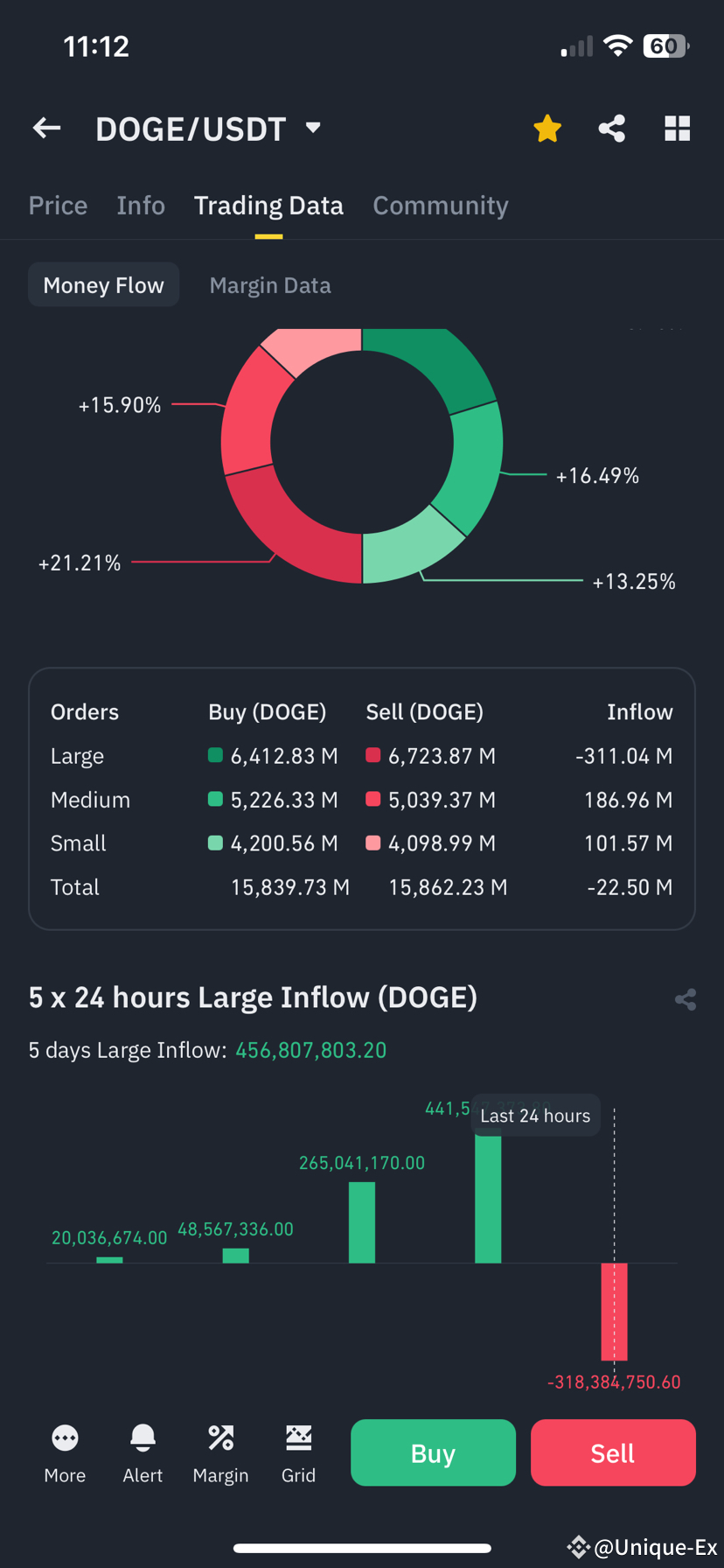
Task: Switch to Margin Data view
Action: click(x=270, y=284)
